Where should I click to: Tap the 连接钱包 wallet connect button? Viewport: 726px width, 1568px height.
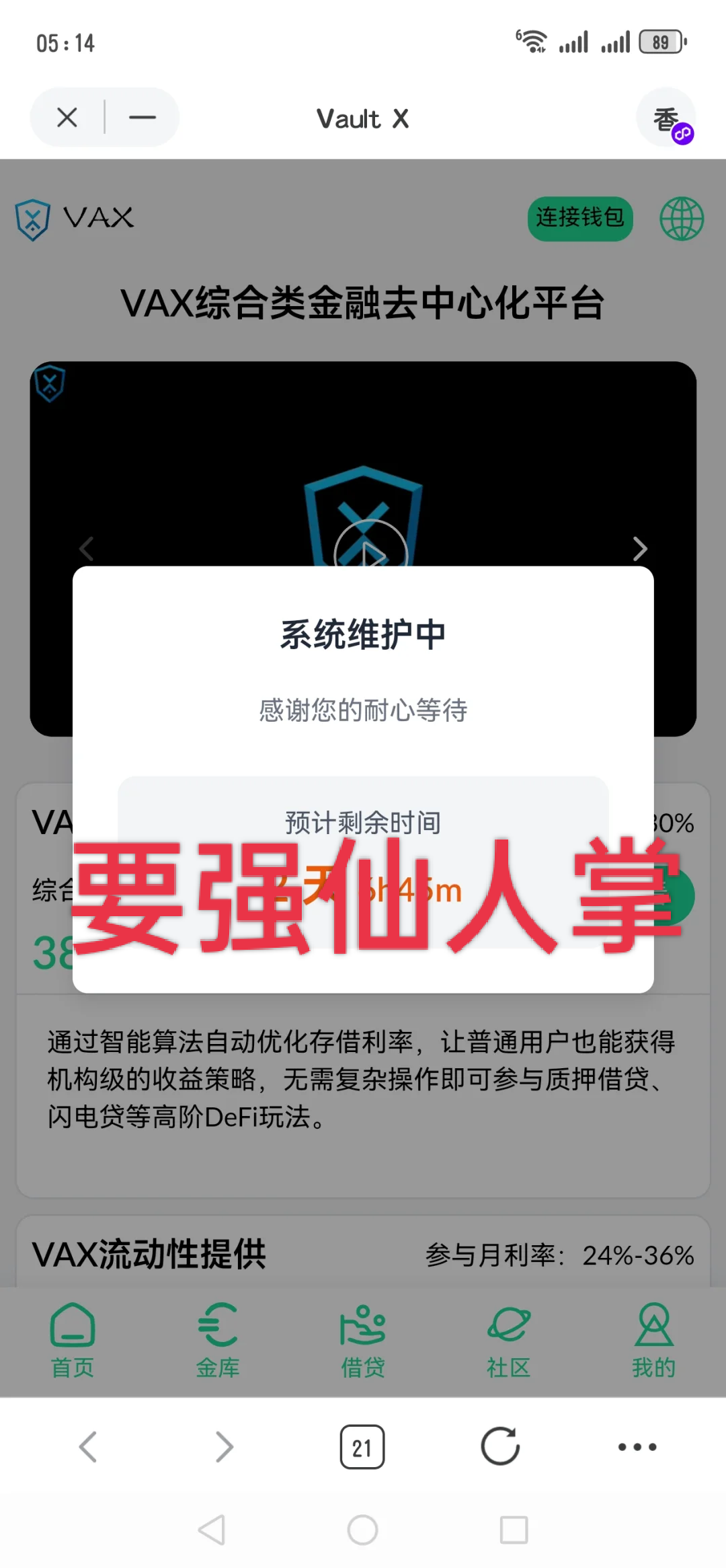click(579, 218)
